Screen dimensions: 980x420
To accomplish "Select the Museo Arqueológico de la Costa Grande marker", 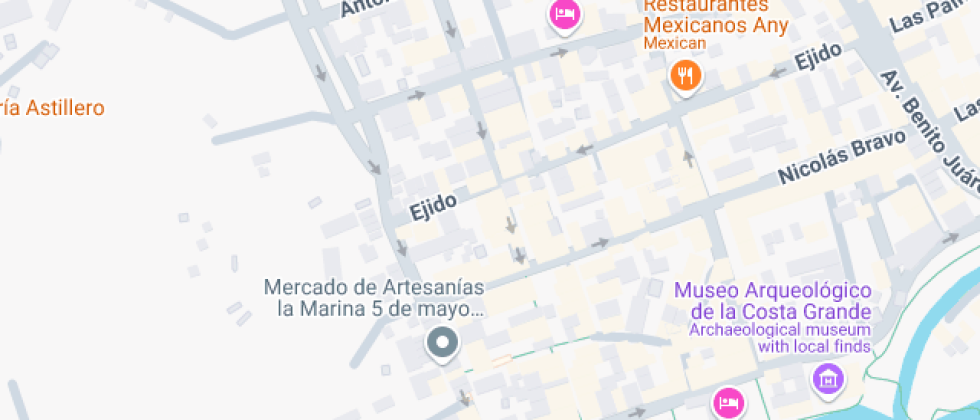I will point(827,379).
